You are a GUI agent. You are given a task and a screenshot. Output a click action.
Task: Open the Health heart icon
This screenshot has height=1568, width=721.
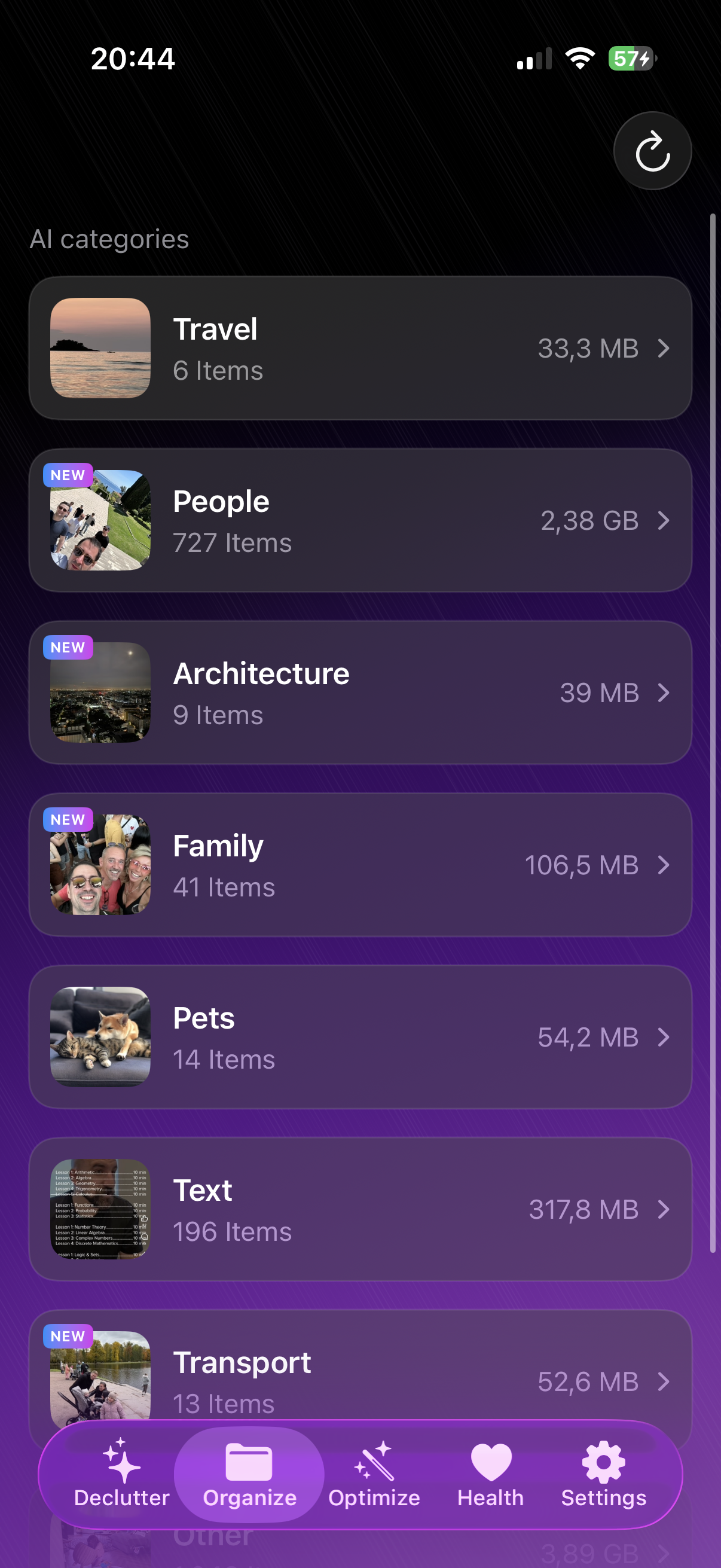[490, 1463]
